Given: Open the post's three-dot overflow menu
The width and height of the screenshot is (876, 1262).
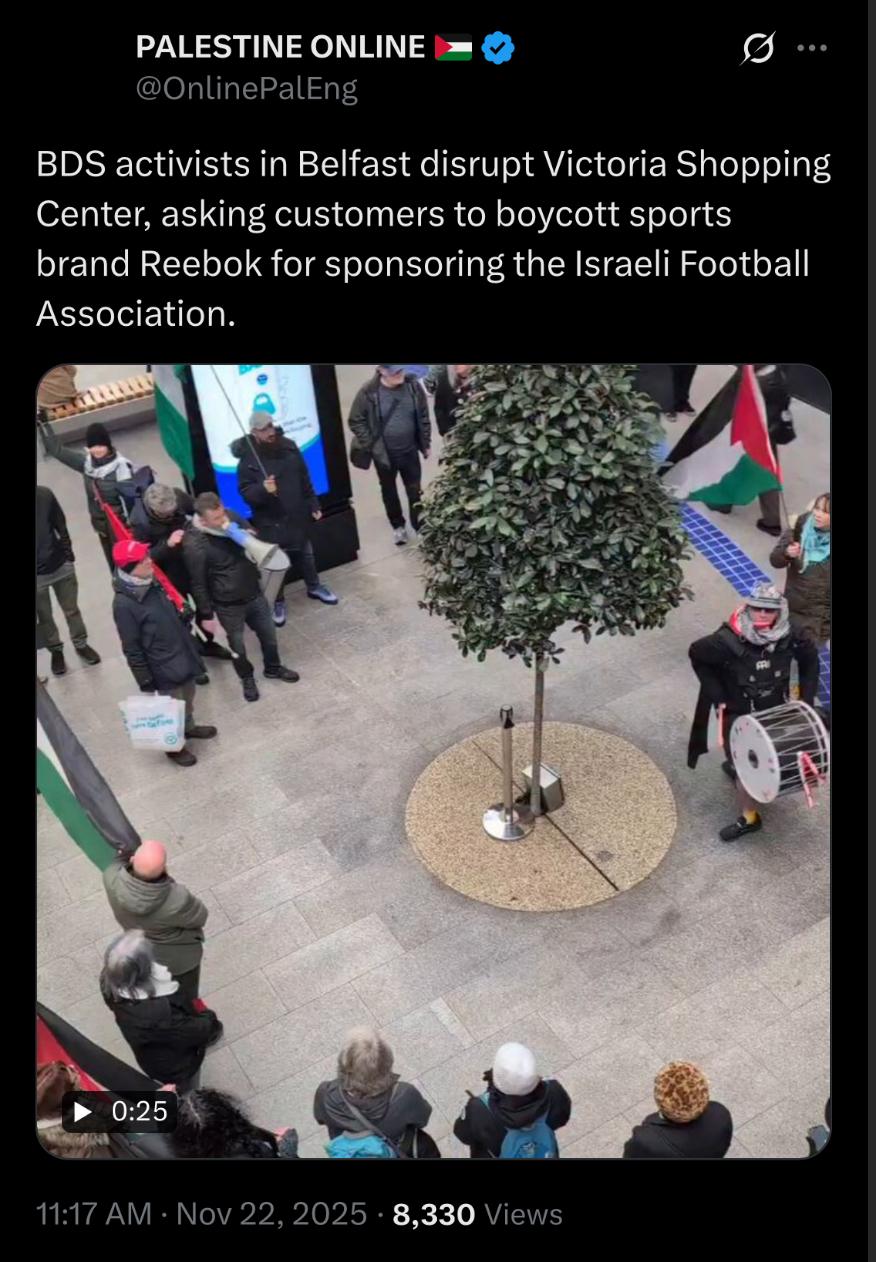Looking at the screenshot, I should (x=812, y=48).
